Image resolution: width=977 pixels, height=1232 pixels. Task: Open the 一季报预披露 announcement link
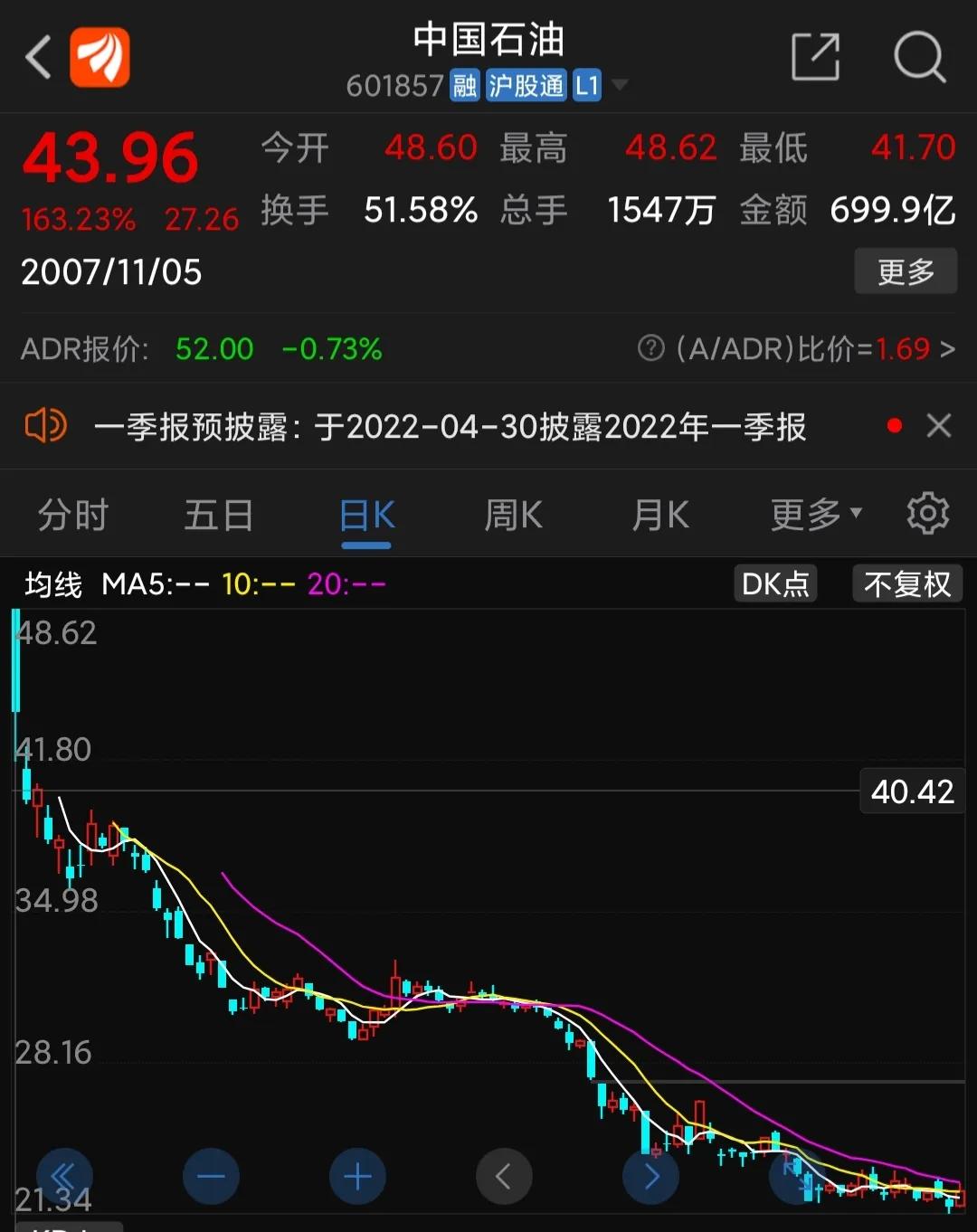pyautogui.click(x=452, y=425)
